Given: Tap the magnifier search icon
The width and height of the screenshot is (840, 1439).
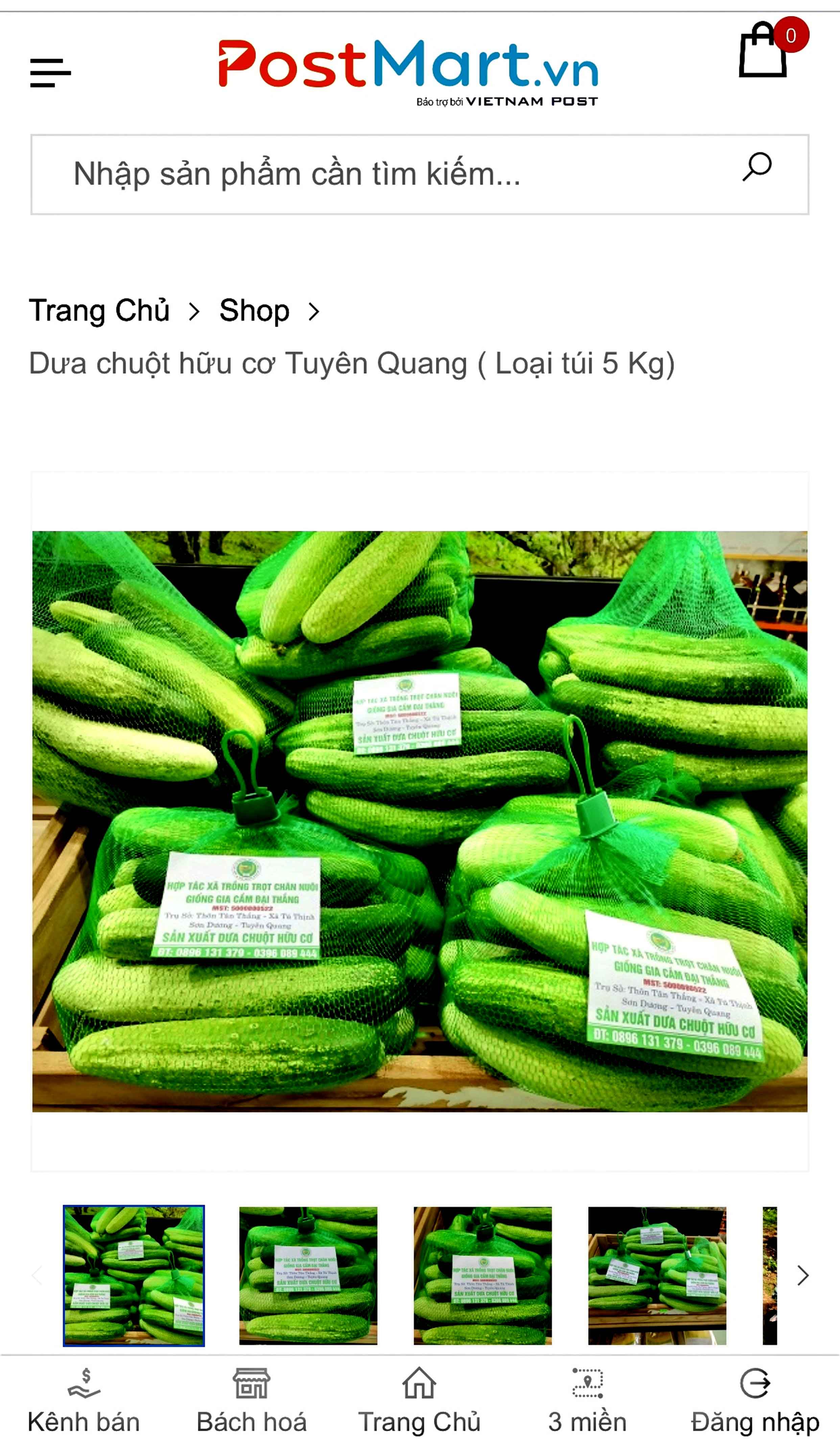Looking at the screenshot, I should [x=756, y=167].
